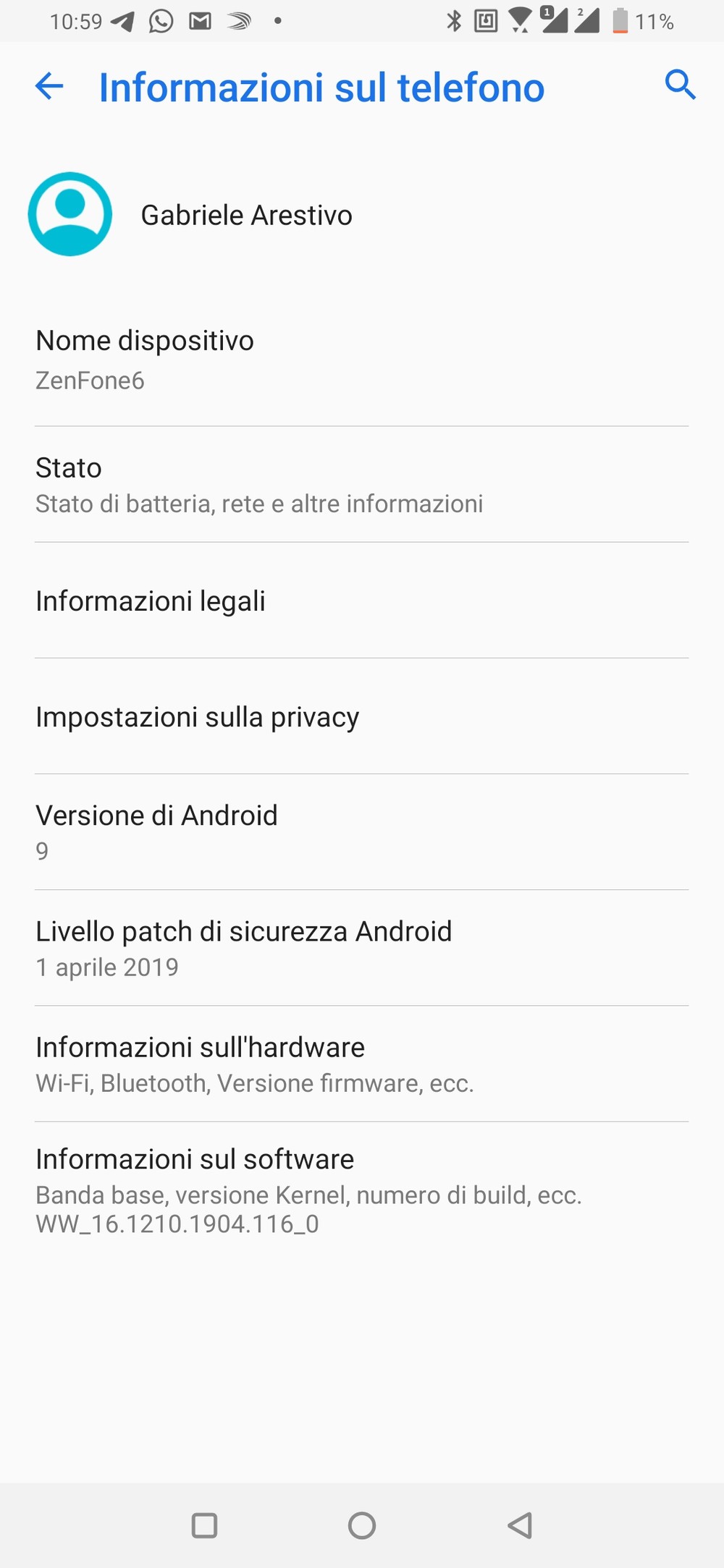Open Informazioni legali
This screenshot has height=1568, width=724.
(362, 601)
